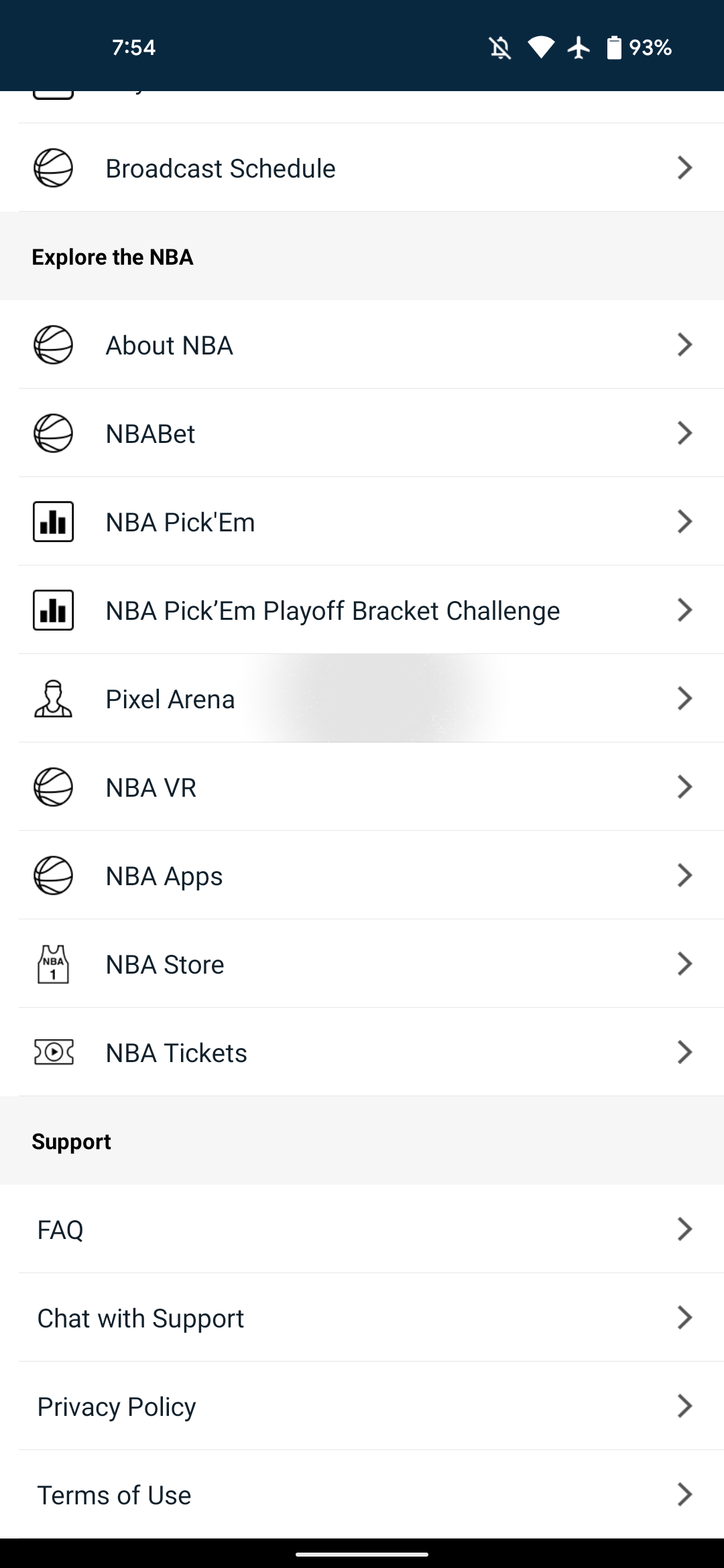724x1568 pixels.
Task: Click the NBA Store jersey icon
Action: 53,964
